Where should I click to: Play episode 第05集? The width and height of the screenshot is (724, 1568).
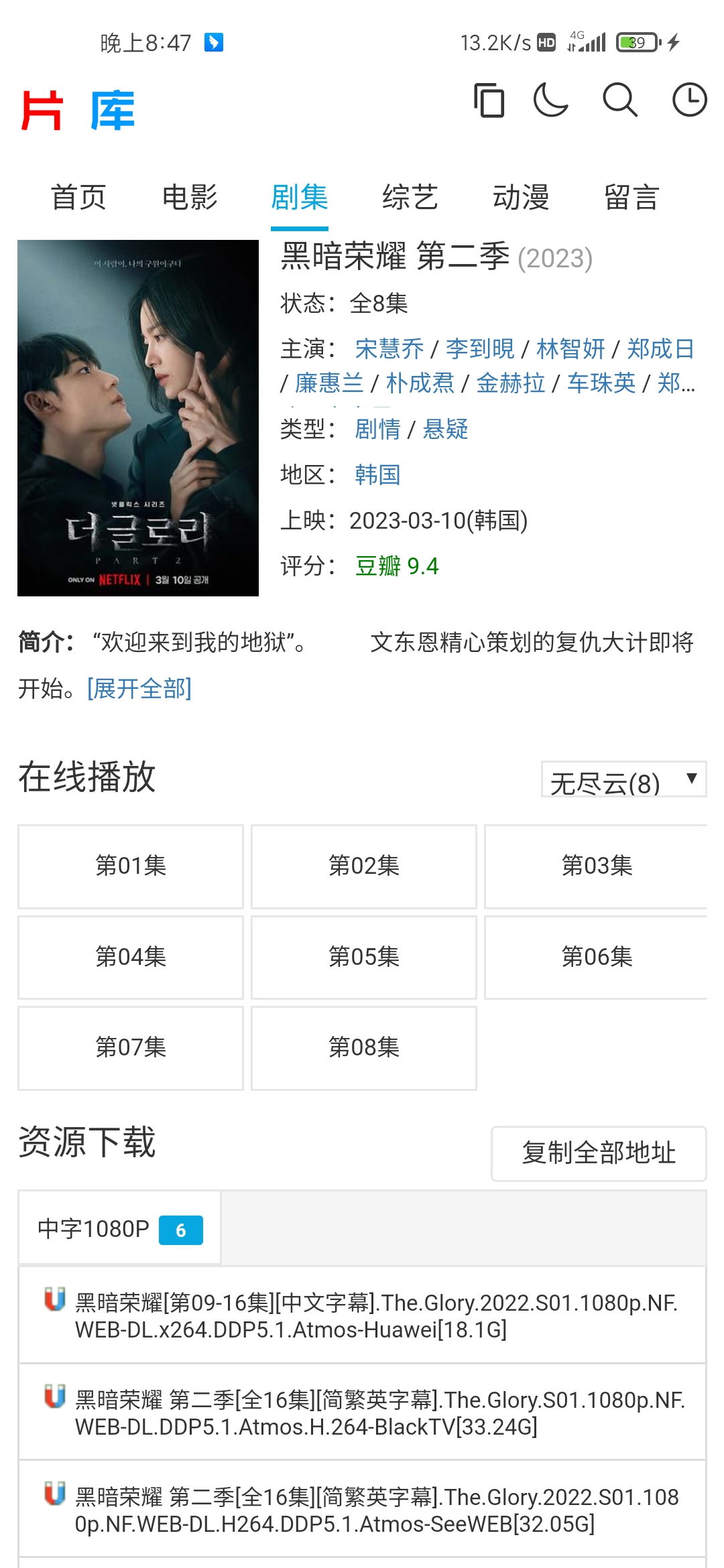click(x=363, y=958)
